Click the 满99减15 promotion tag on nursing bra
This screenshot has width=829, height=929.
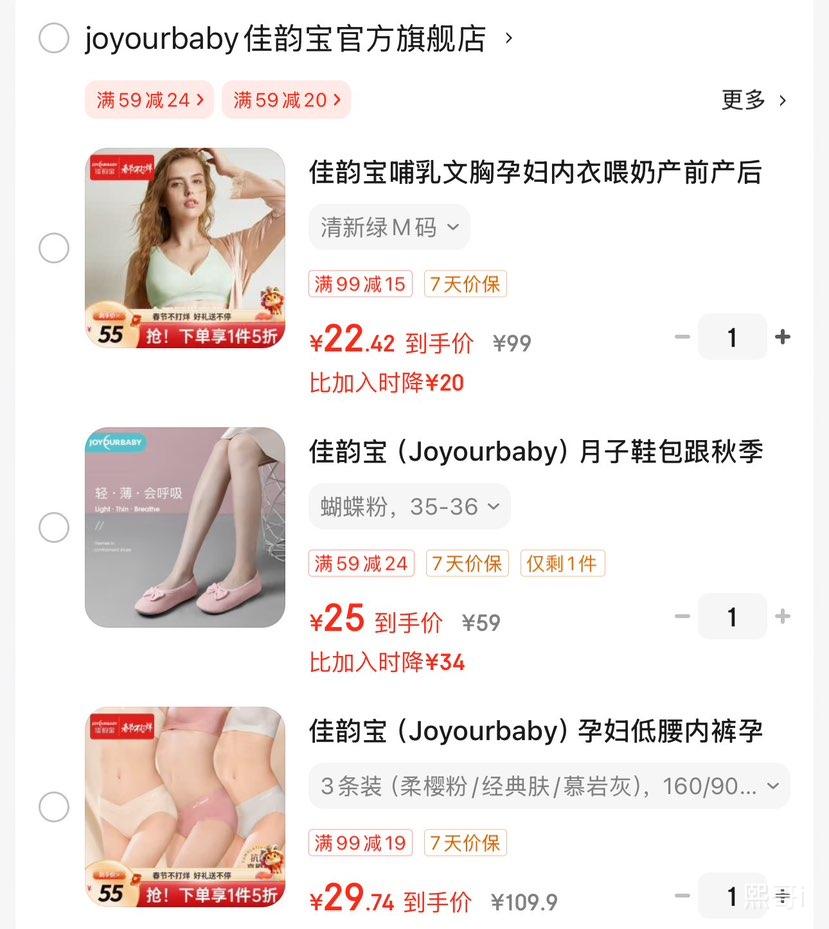360,283
